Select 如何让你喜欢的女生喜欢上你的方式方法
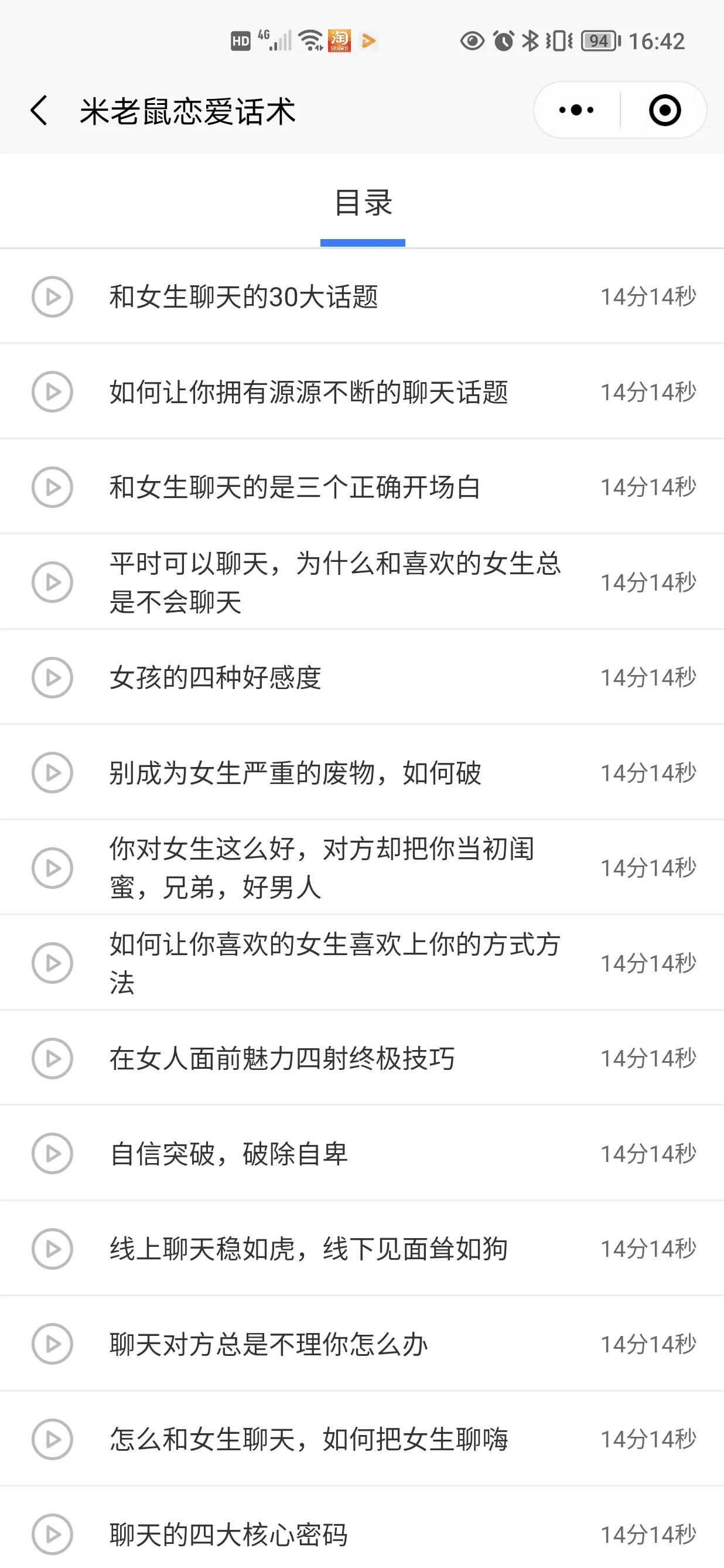Screen dimensions: 724x1568 362,963
